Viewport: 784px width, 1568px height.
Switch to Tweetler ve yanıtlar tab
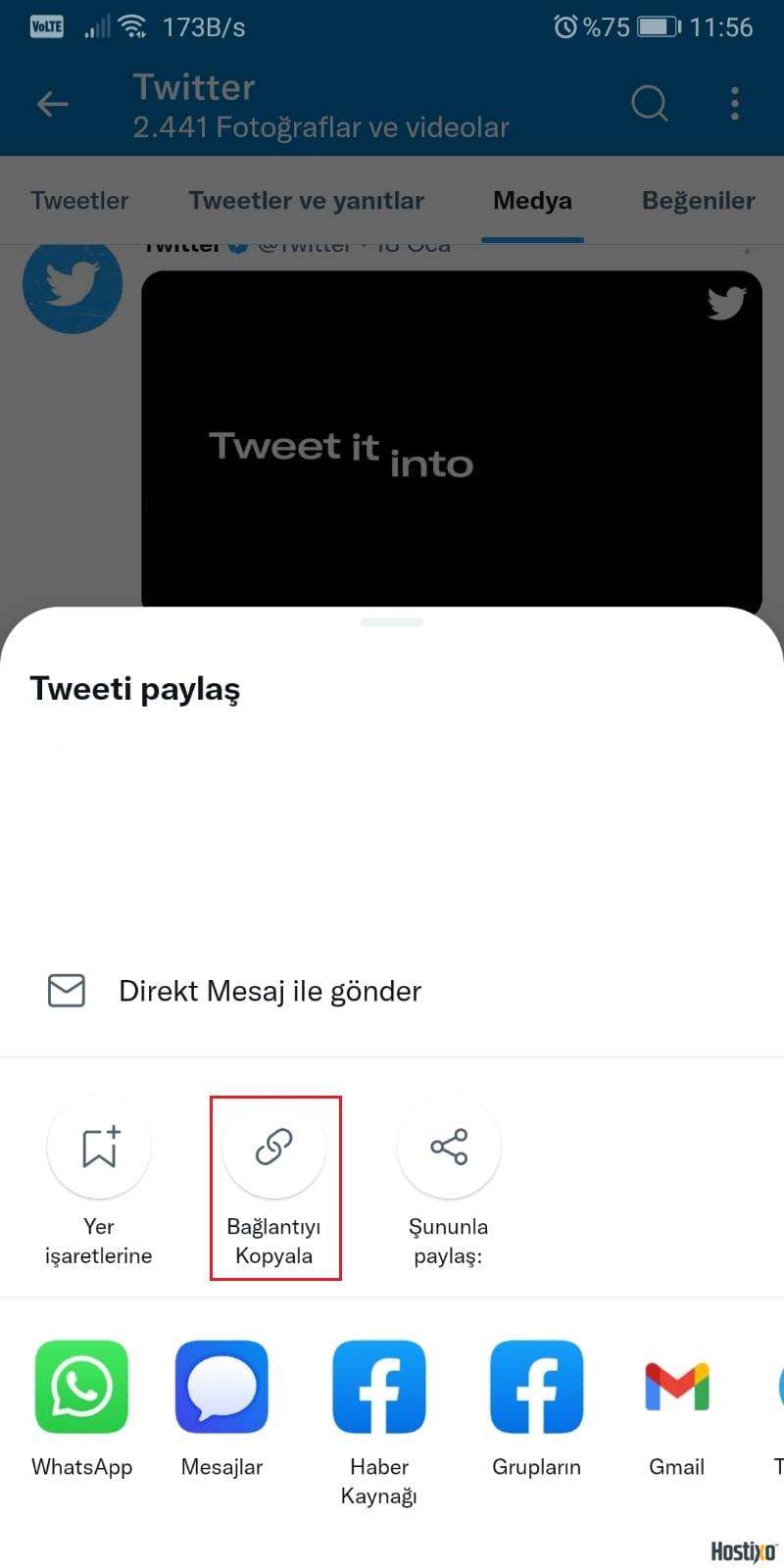click(306, 201)
